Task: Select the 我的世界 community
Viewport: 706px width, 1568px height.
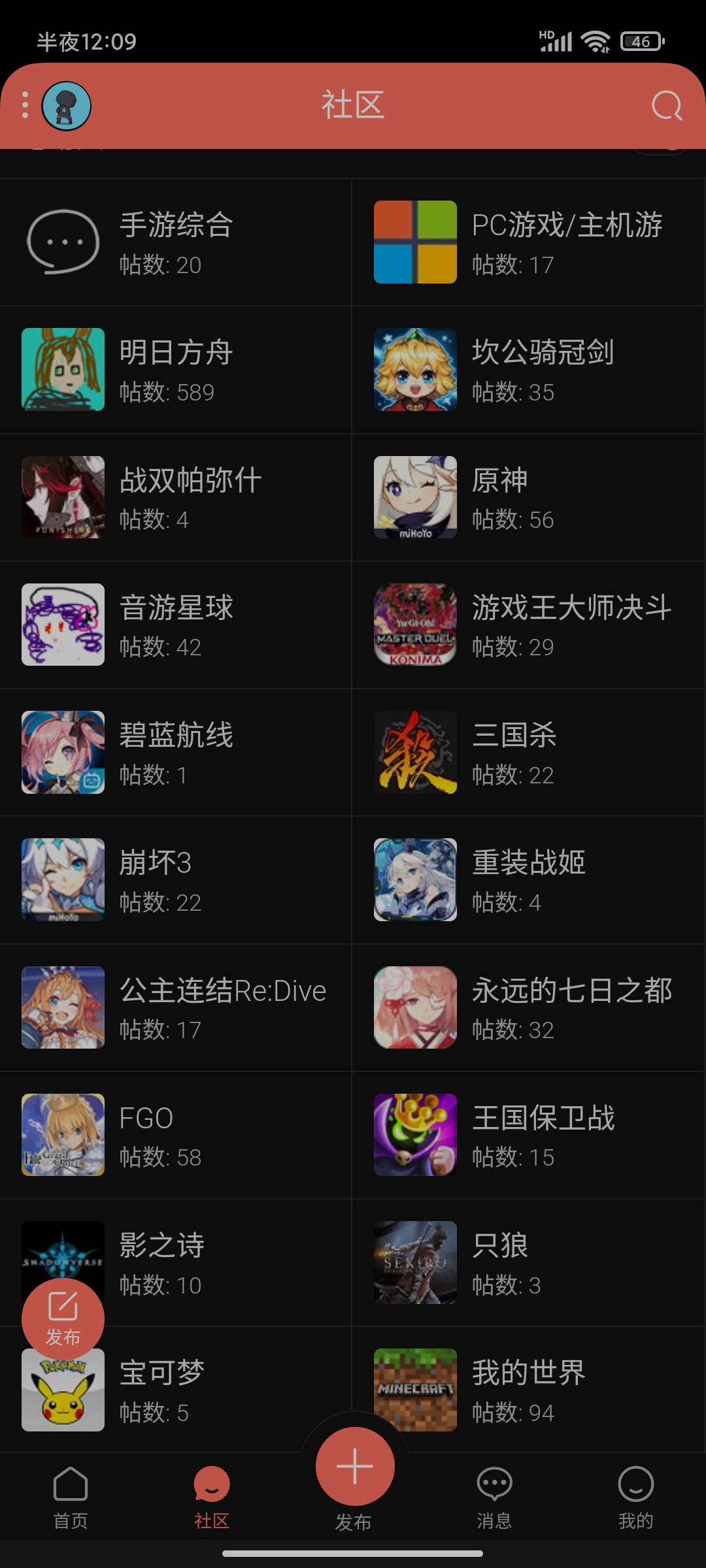Action: 528,1390
